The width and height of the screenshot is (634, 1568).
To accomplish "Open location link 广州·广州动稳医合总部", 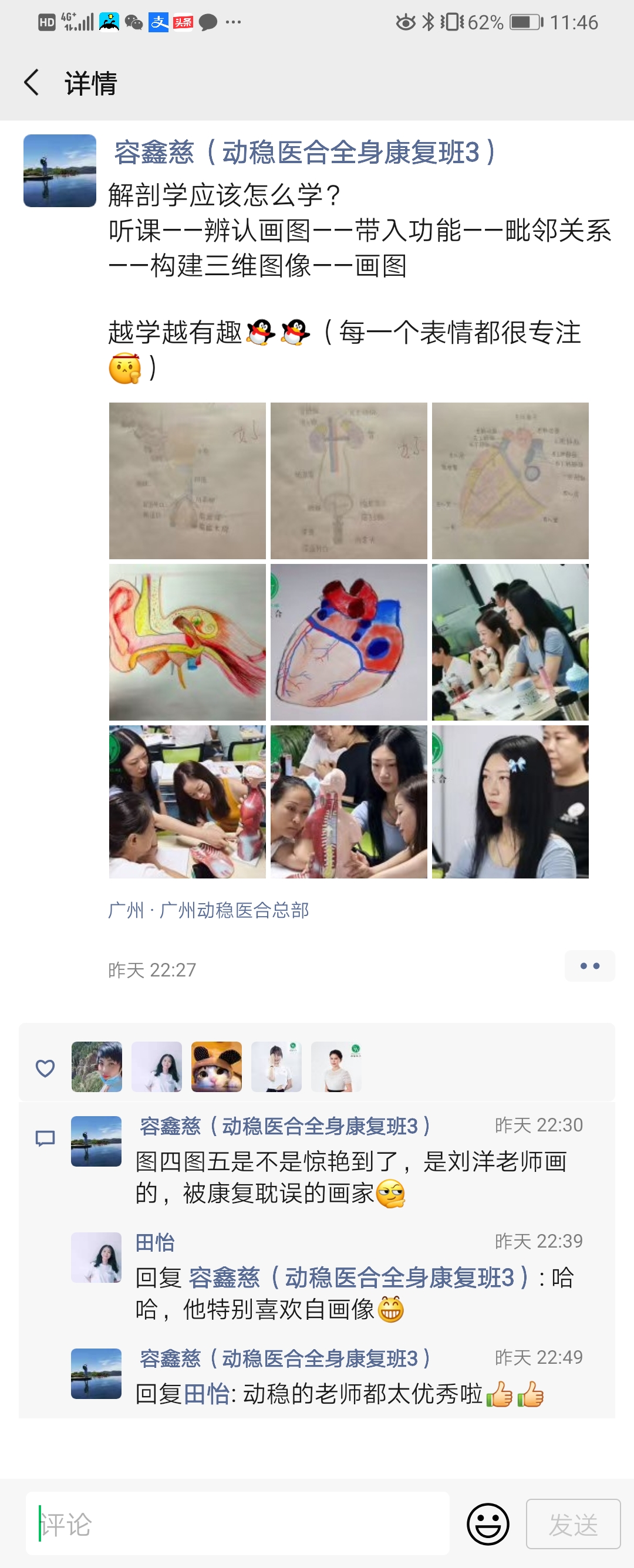I will [x=208, y=910].
